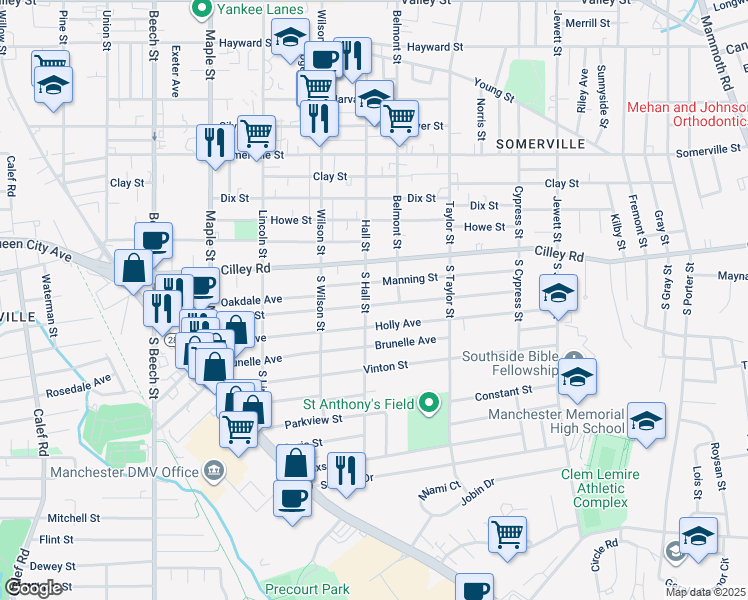Select the St Anthony's Field pin
The image size is (748, 600).
pyautogui.click(x=429, y=403)
